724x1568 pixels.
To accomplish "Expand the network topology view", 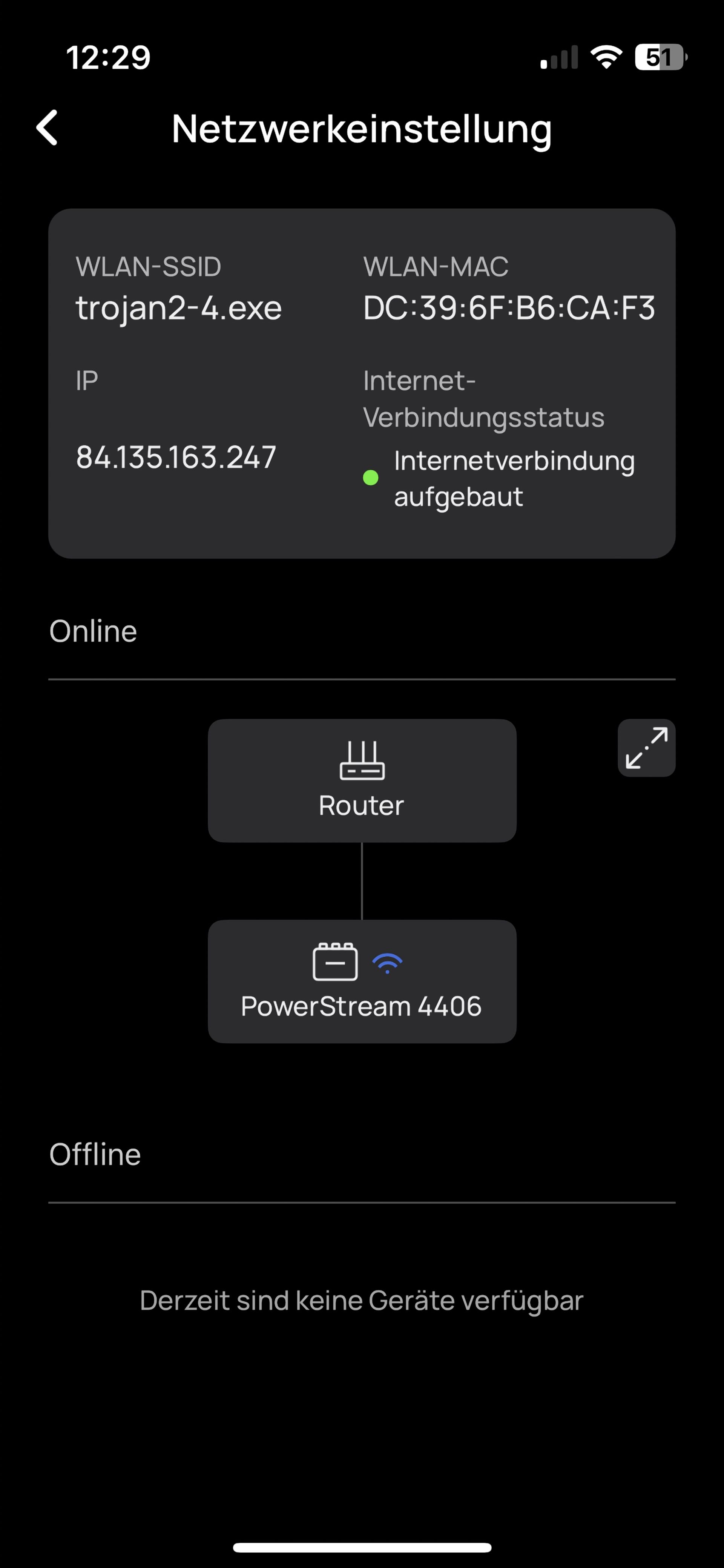I will pos(646,748).
